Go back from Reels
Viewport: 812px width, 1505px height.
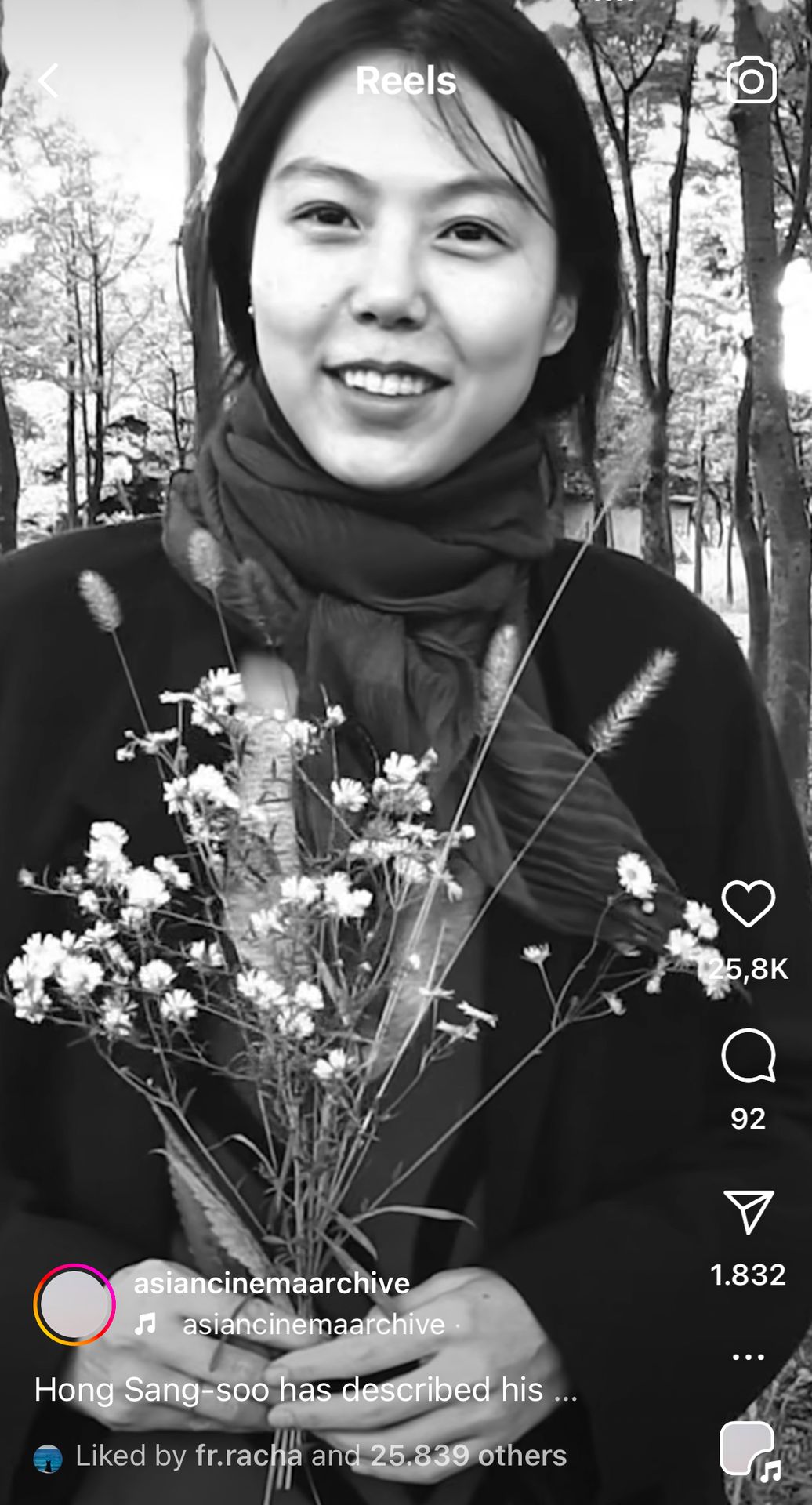point(49,81)
